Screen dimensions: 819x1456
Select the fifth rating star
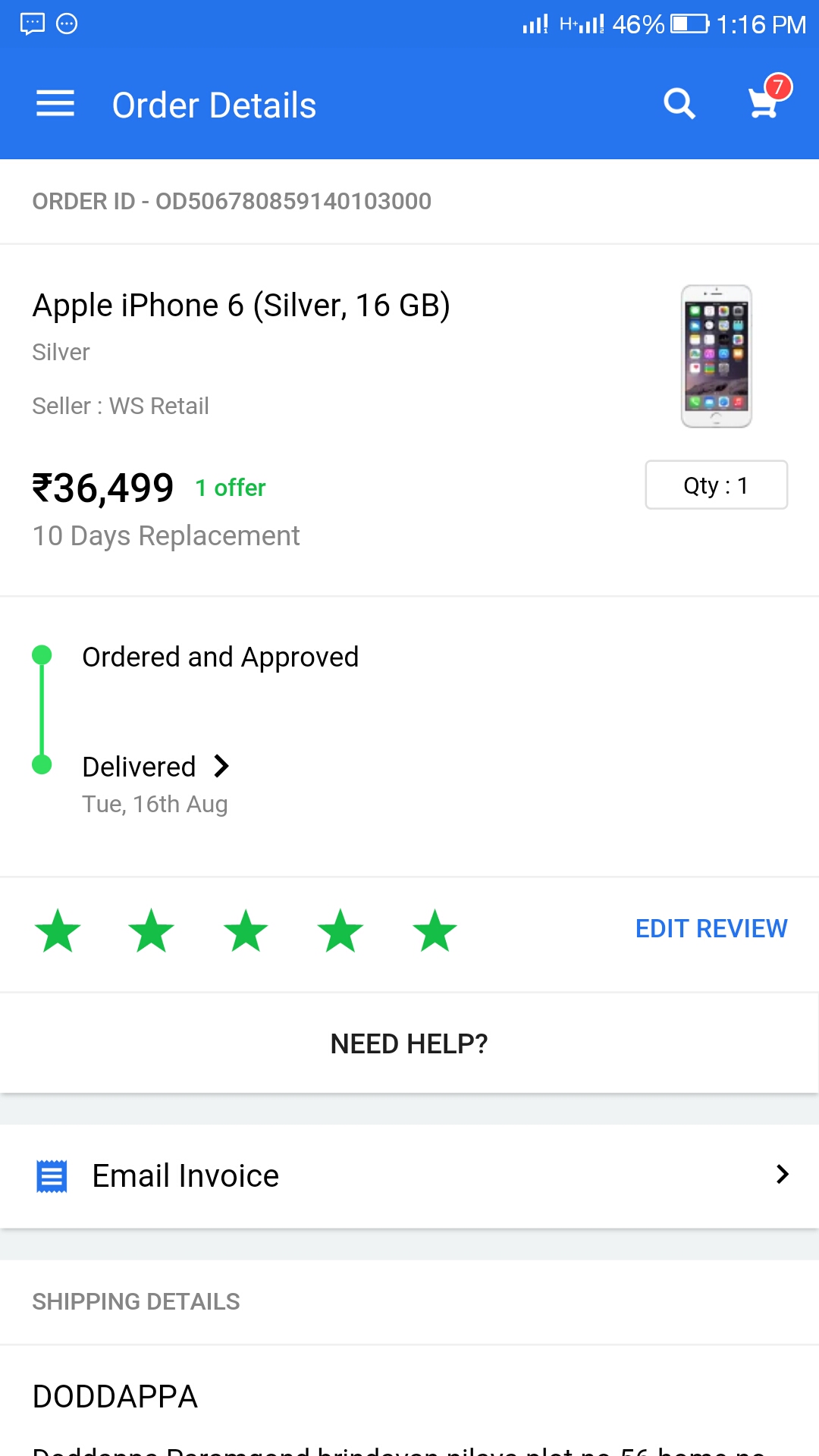pos(435,930)
